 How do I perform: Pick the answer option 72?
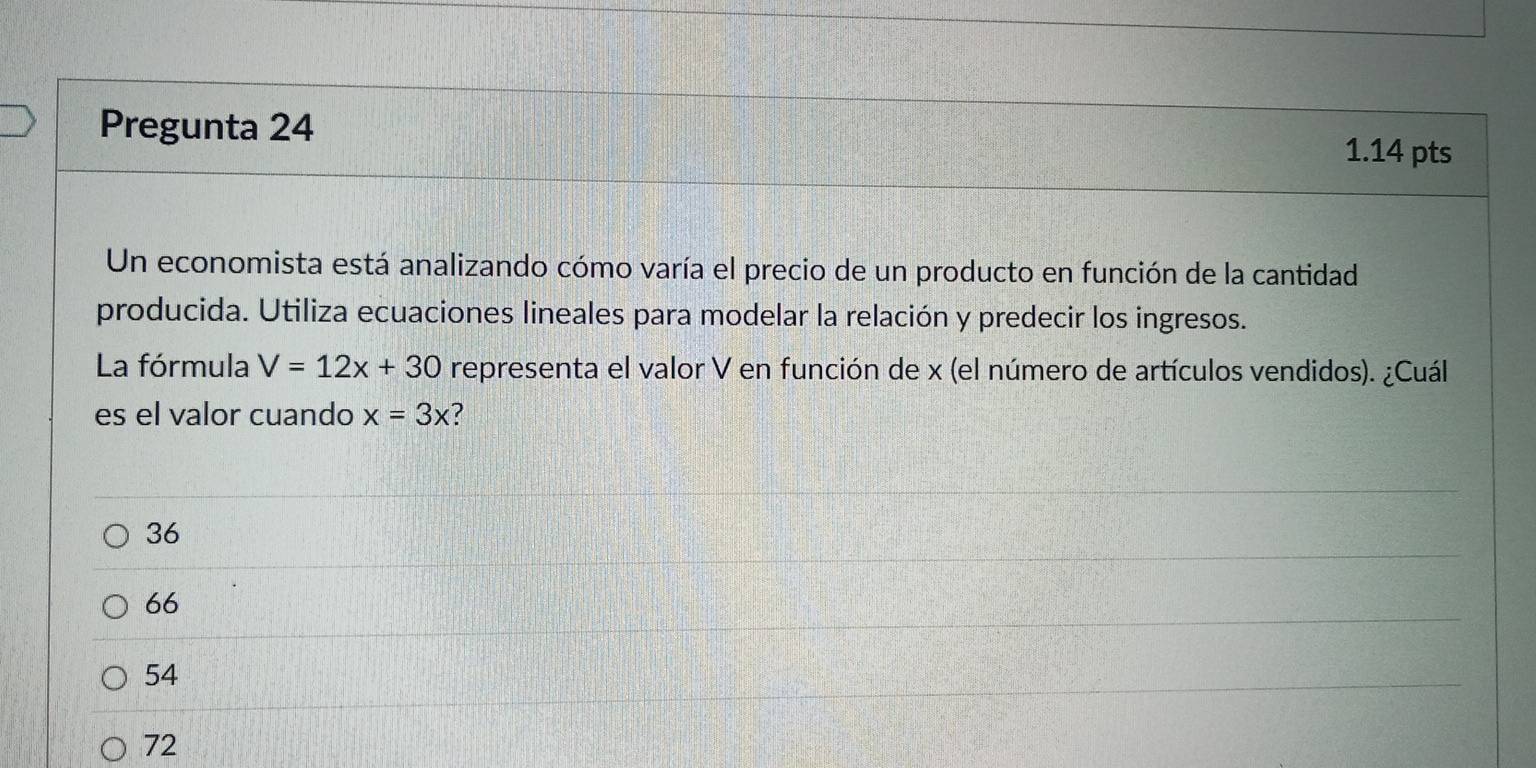pyautogui.click(x=118, y=747)
